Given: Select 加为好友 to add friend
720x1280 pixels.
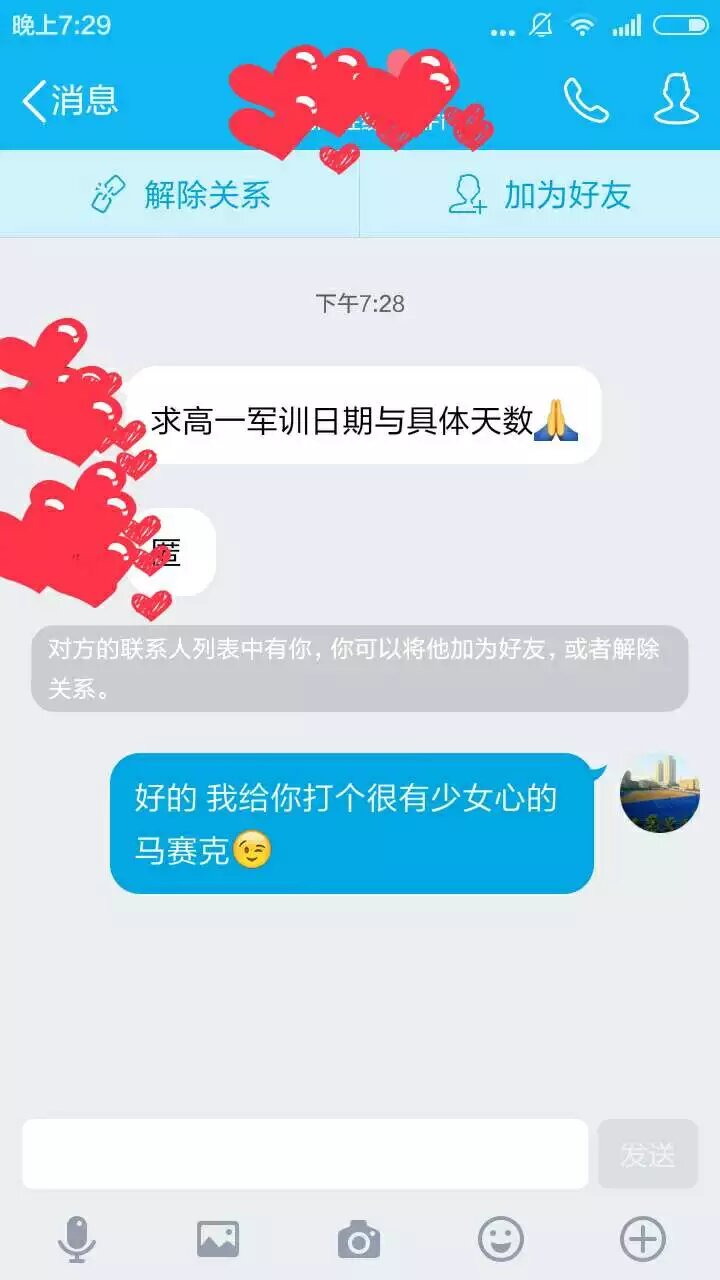Looking at the screenshot, I should (x=540, y=194).
